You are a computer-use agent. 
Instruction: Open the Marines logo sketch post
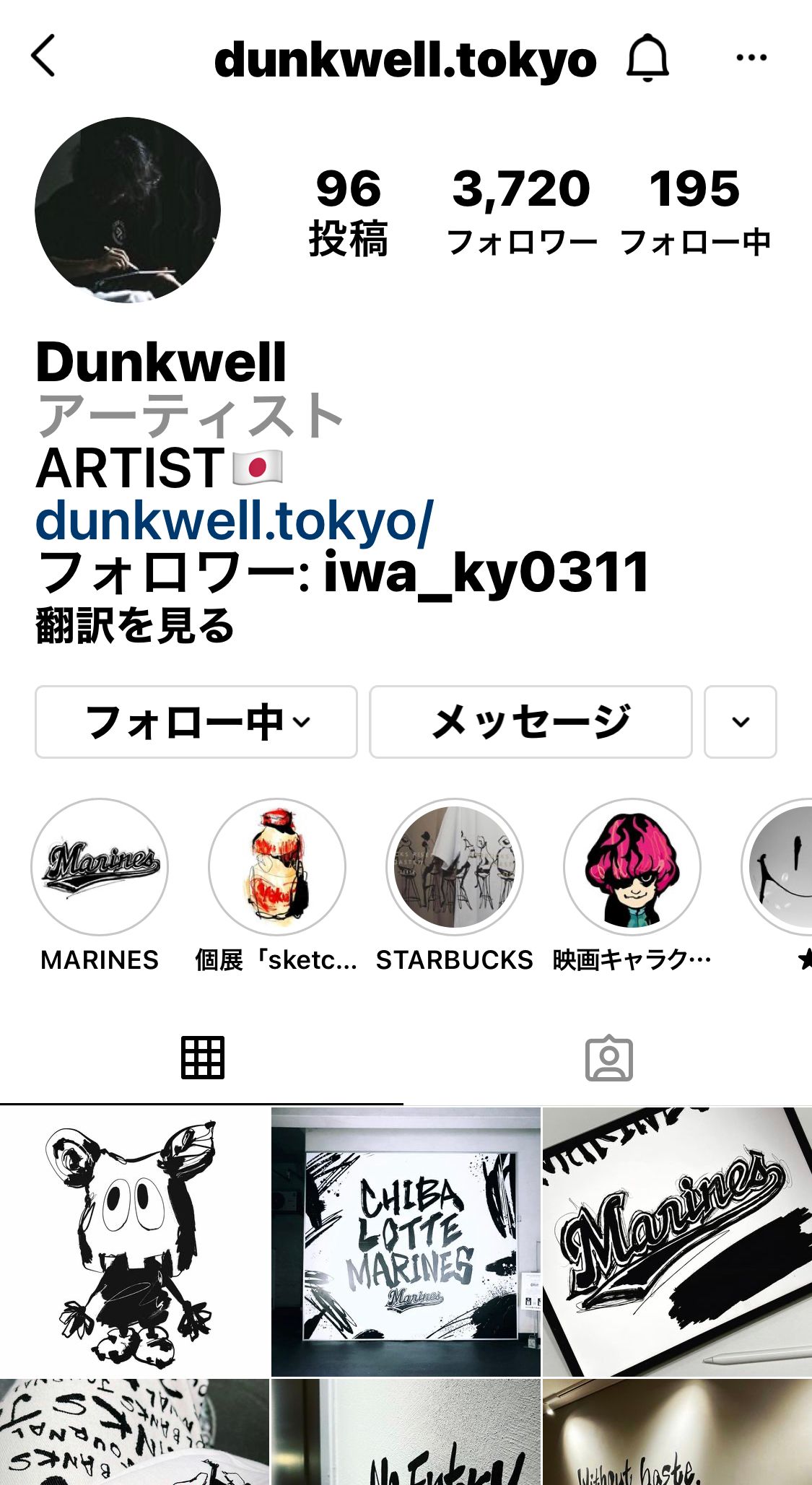[x=677, y=1242]
